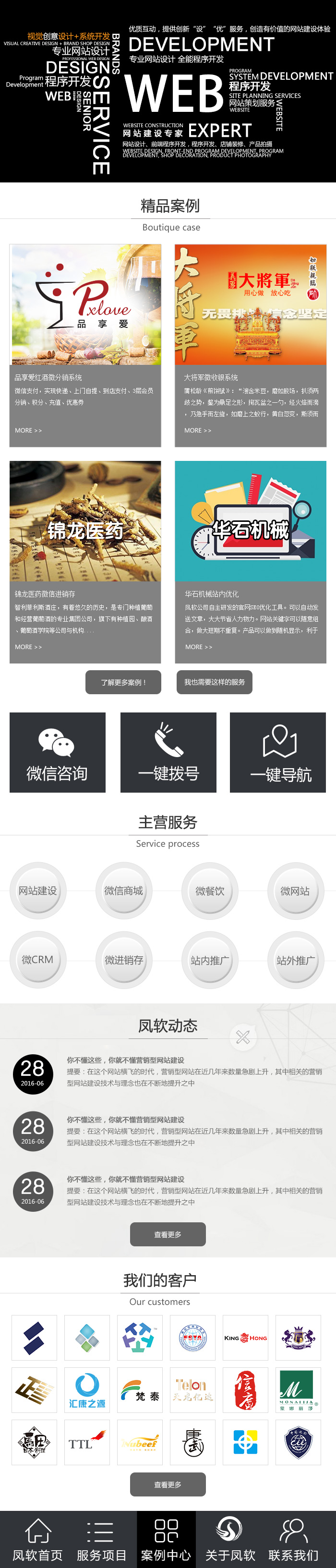Viewport: 336px width, 1568px height.
Task: Open the 品享爱红酒微分销系统 case card
Action: [x=85, y=345]
